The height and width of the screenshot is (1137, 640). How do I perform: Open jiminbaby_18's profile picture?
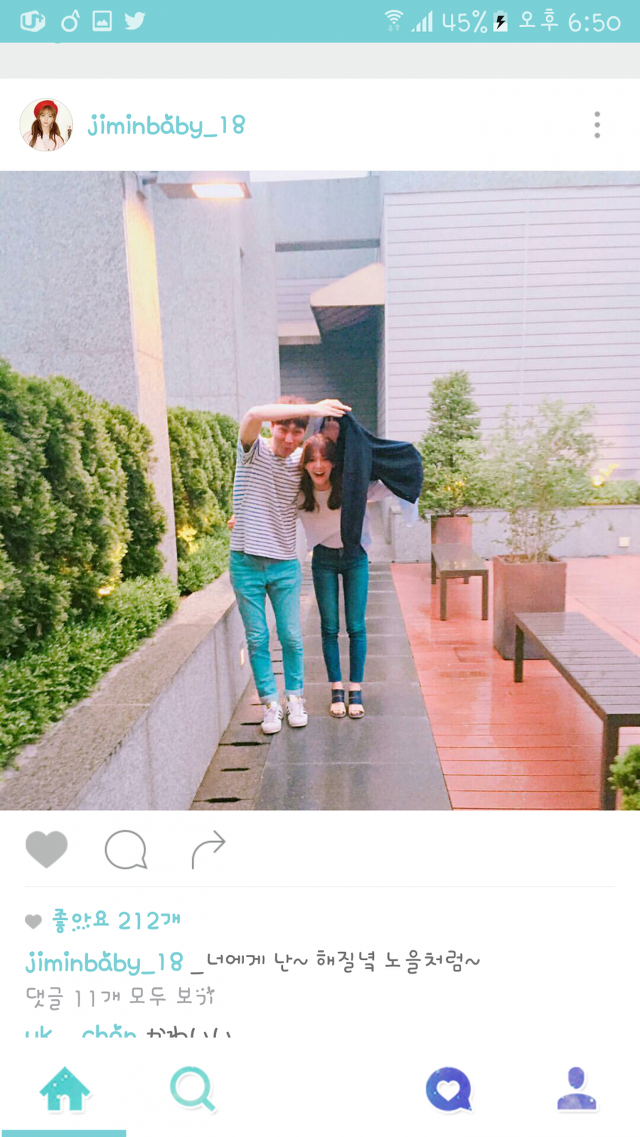pyautogui.click(x=46, y=125)
